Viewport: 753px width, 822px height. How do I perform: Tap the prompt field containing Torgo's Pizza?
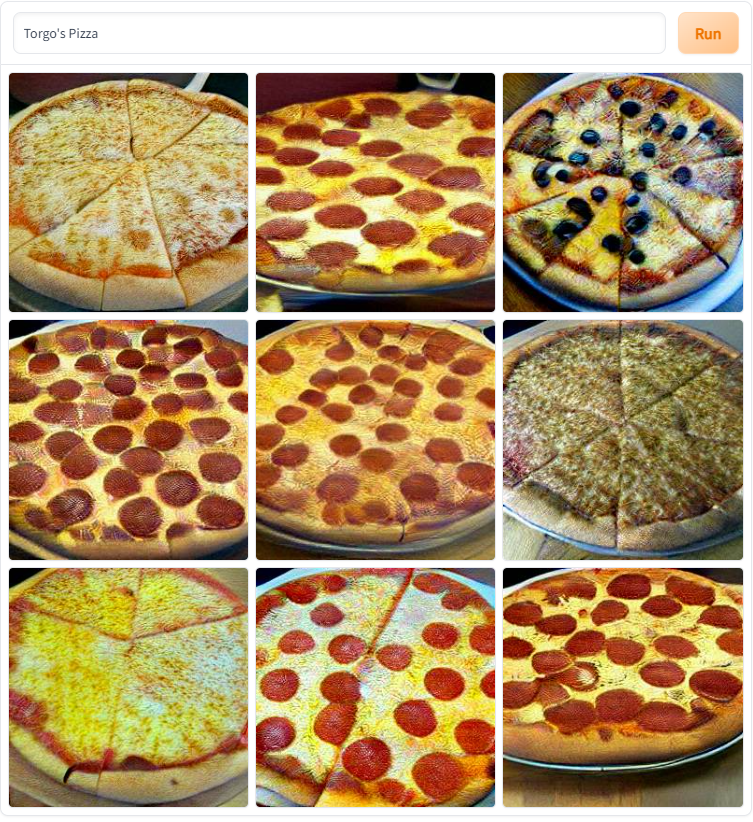point(338,34)
